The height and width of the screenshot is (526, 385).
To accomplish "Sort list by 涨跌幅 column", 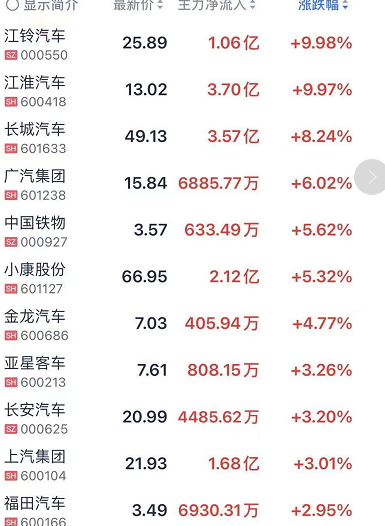I will click(323, 5).
